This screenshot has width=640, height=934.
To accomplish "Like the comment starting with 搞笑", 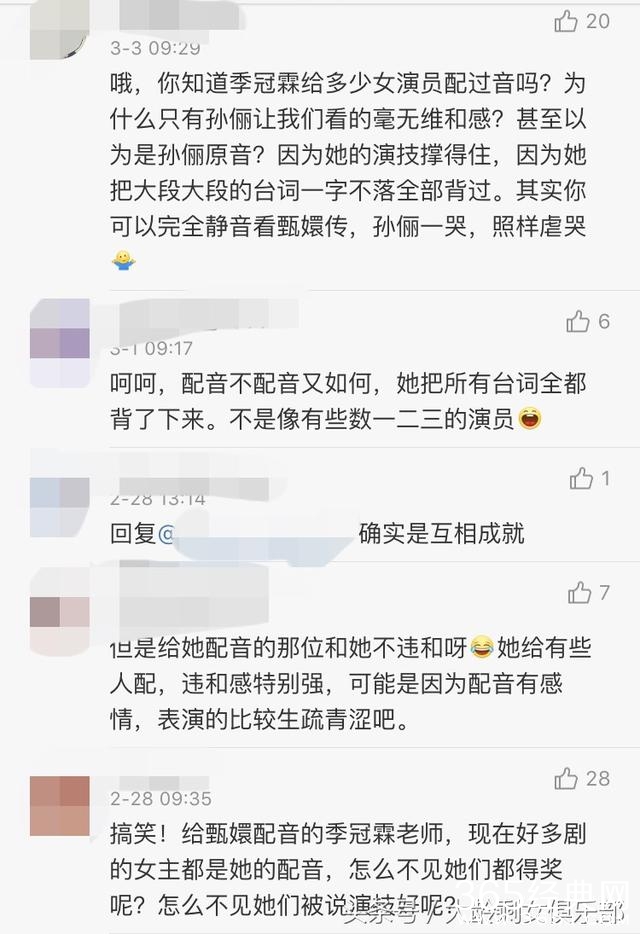I will [567, 778].
